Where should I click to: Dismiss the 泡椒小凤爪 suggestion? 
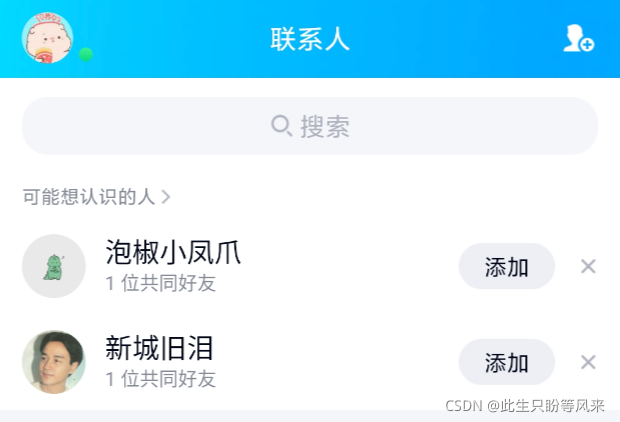[588, 266]
